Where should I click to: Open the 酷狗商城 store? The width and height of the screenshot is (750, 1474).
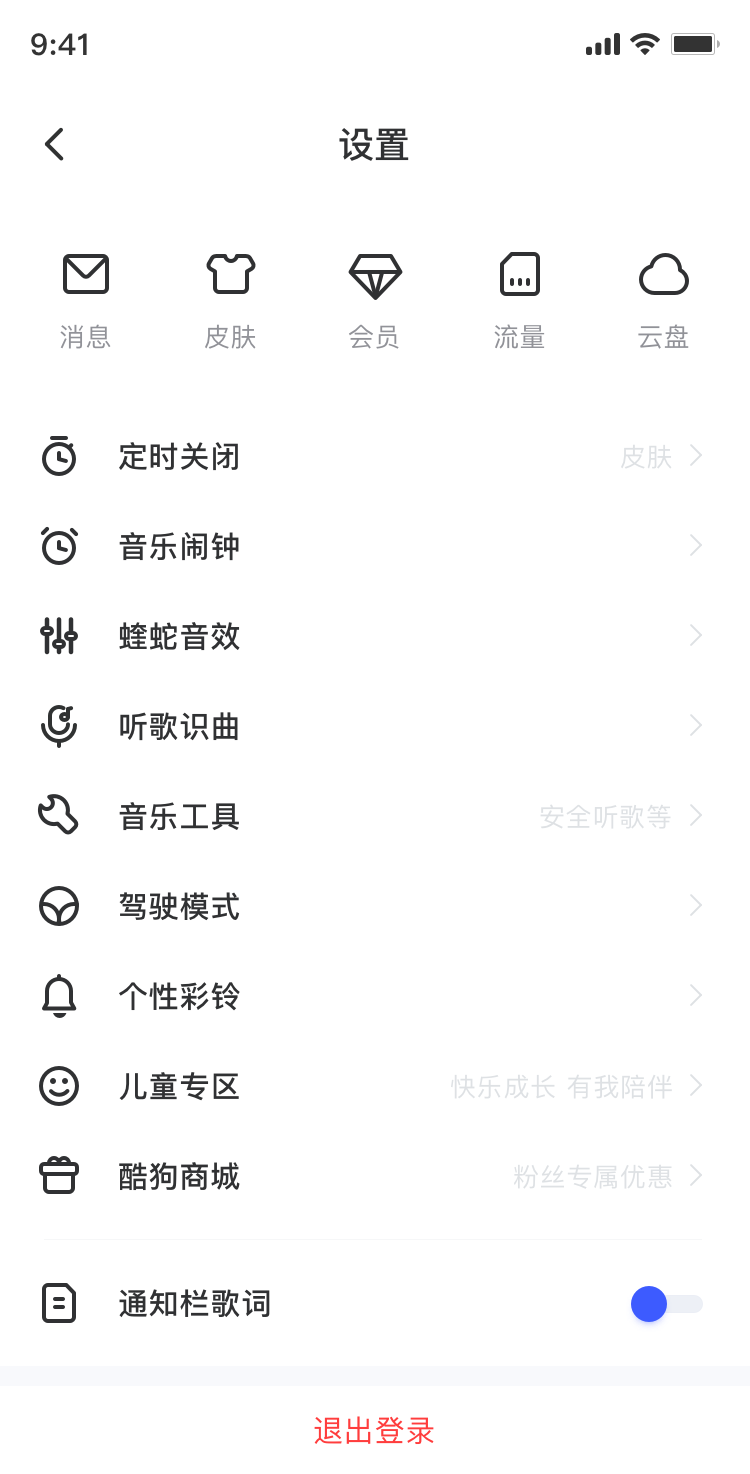[375, 1177]
